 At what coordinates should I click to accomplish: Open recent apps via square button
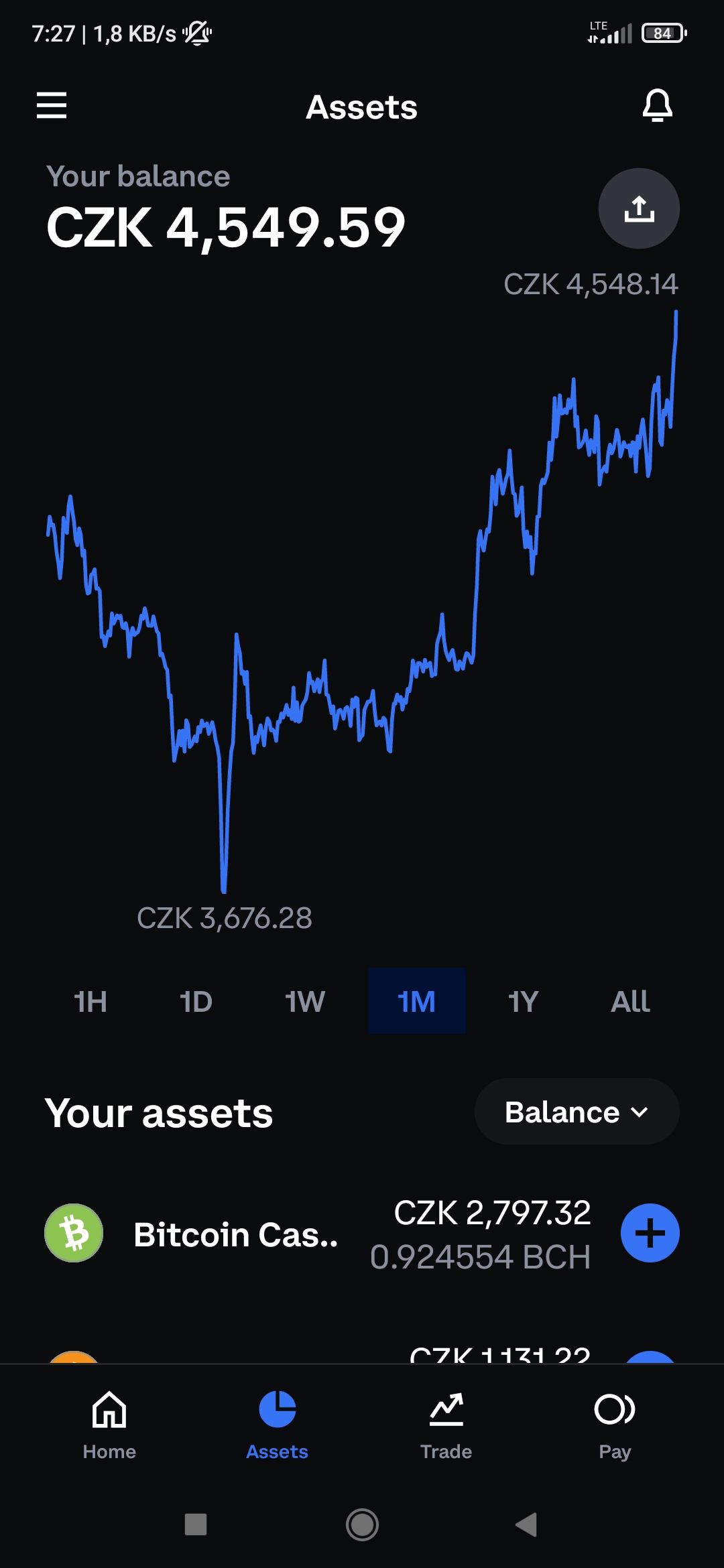pyautogui.click(x=196, y=1524)
